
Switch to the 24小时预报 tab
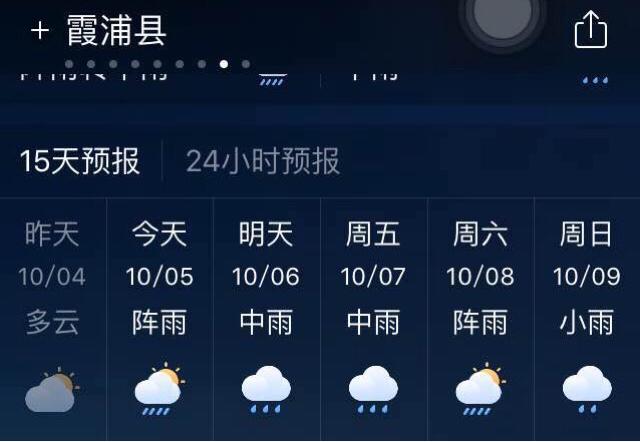coord(263,160)
